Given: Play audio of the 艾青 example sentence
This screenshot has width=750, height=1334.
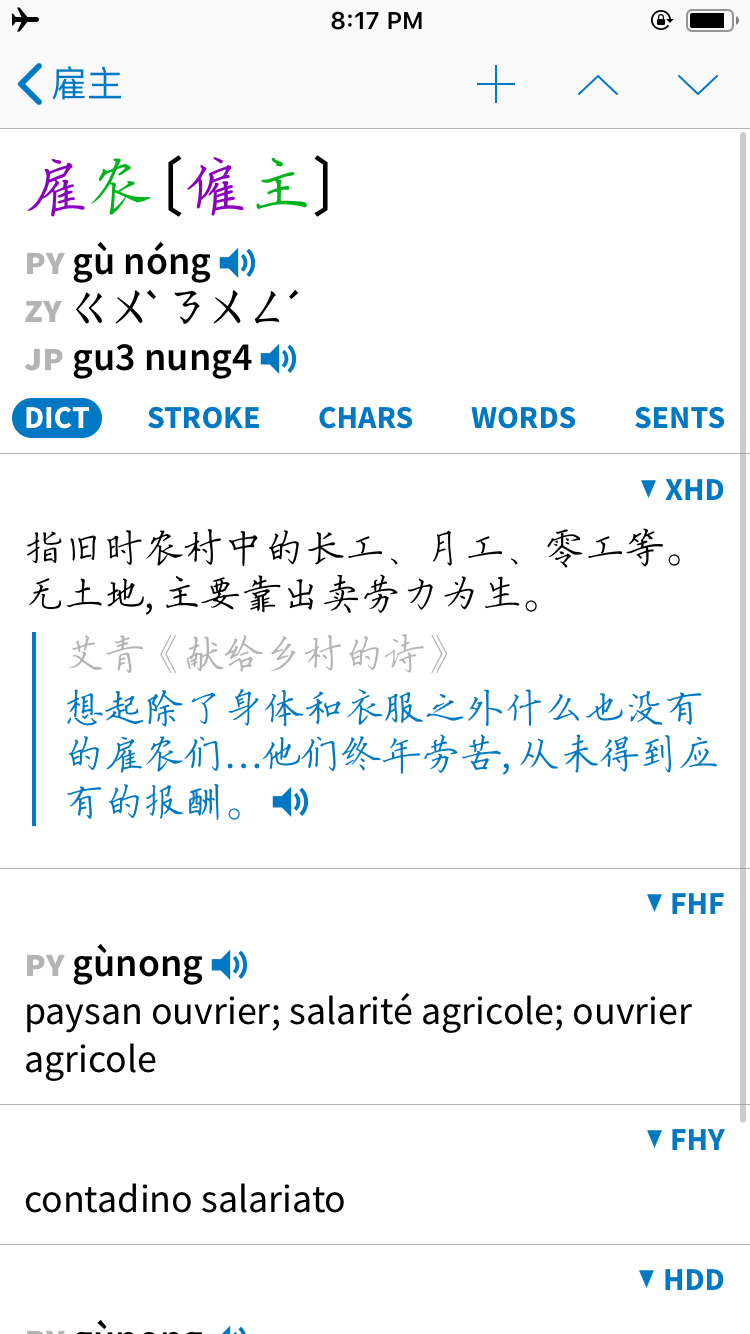Looking at the screenshot, I should (x=290, y=802).
